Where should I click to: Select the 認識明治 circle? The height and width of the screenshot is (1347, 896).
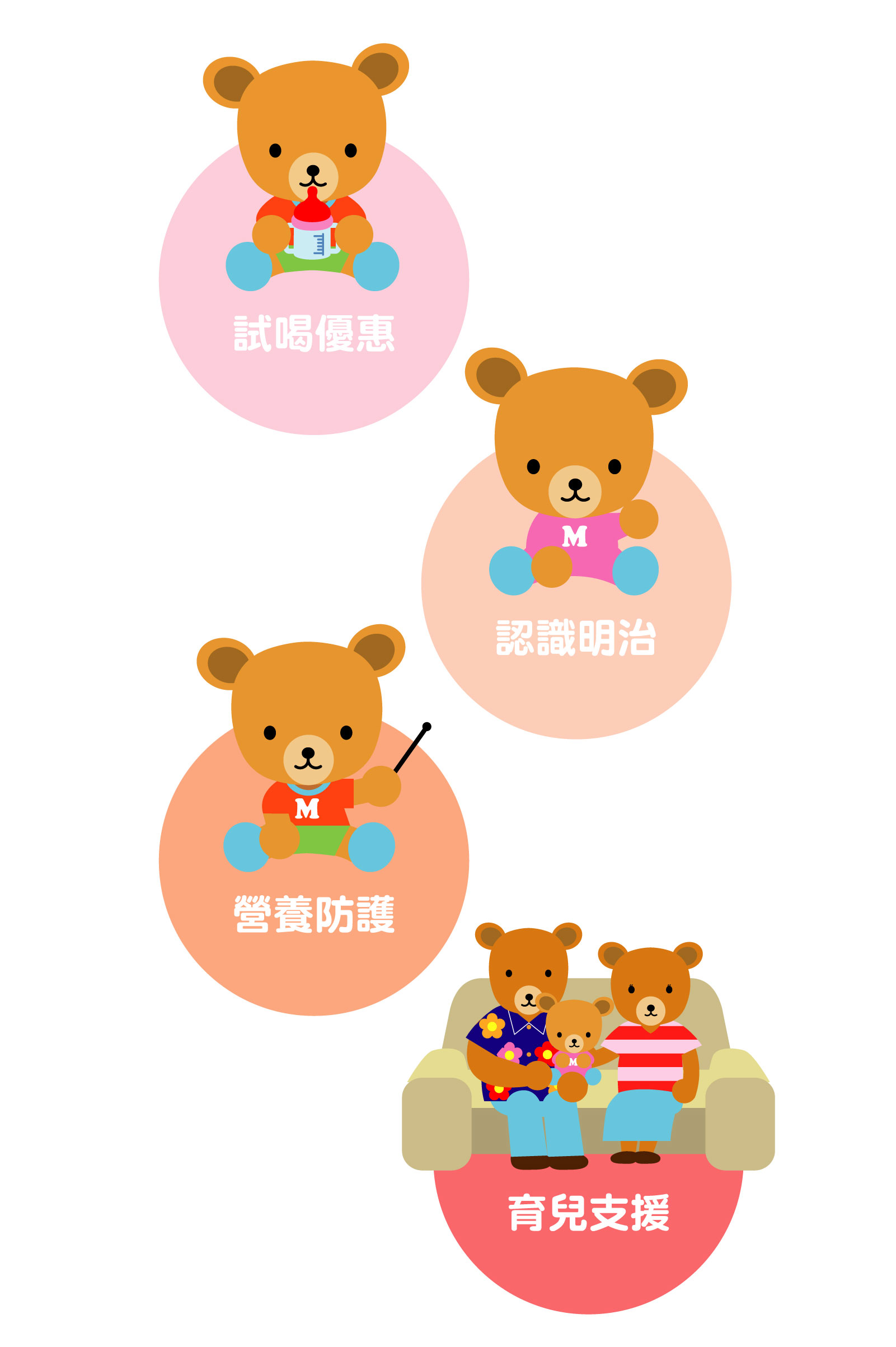click(x=576, y=637)
